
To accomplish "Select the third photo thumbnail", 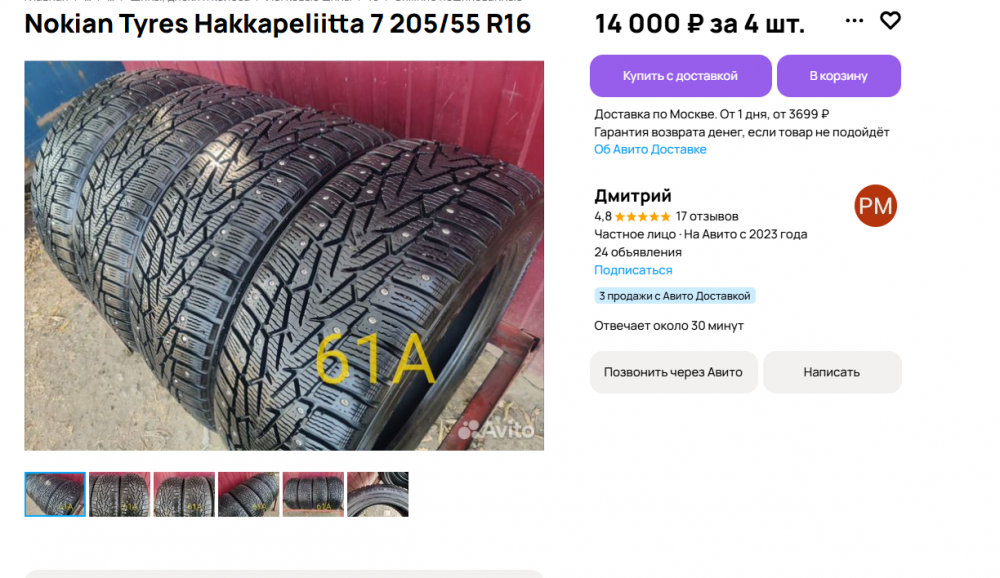I will (x=184, y=494).
